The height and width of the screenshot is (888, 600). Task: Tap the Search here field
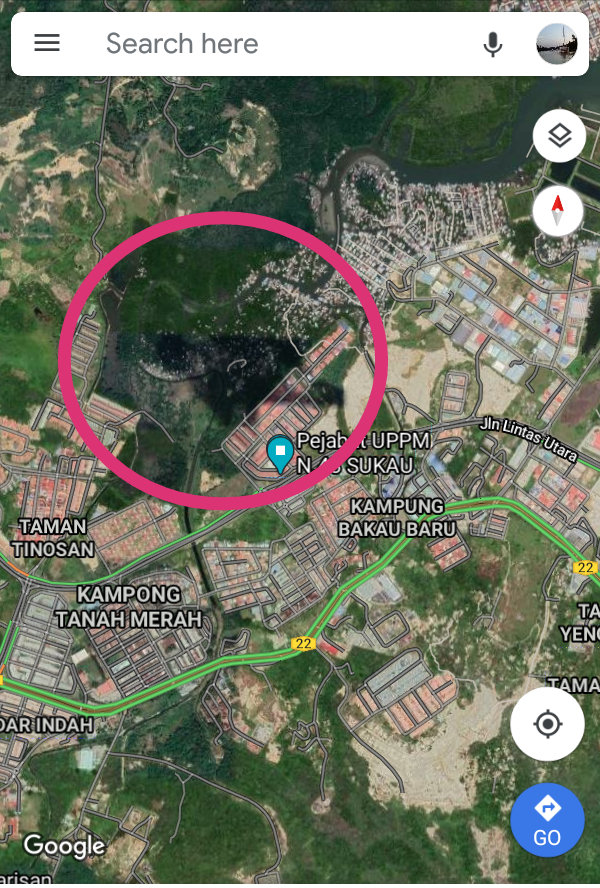(280, 44)
